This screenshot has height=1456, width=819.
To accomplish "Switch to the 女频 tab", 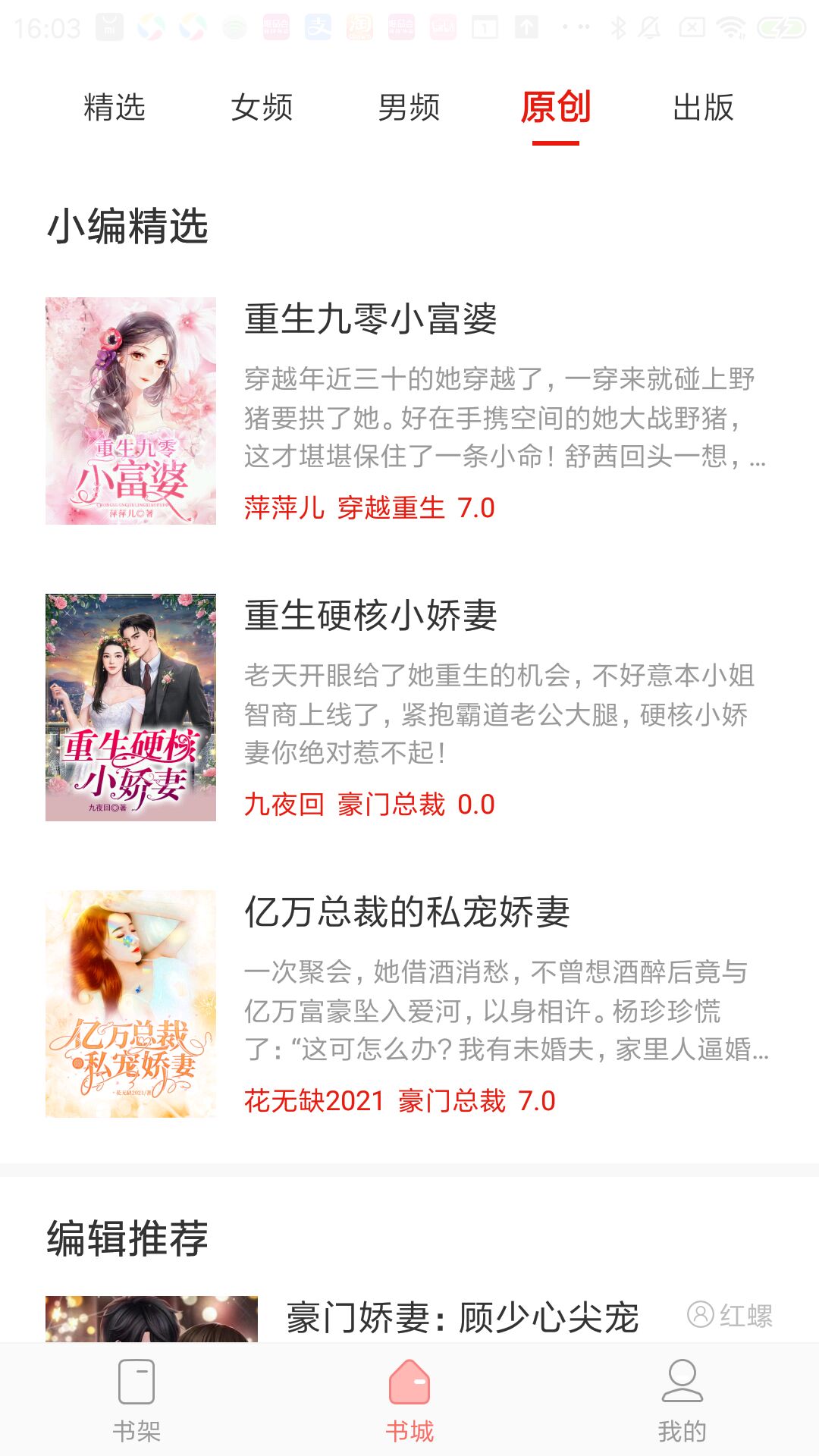I will coord(264,108).
